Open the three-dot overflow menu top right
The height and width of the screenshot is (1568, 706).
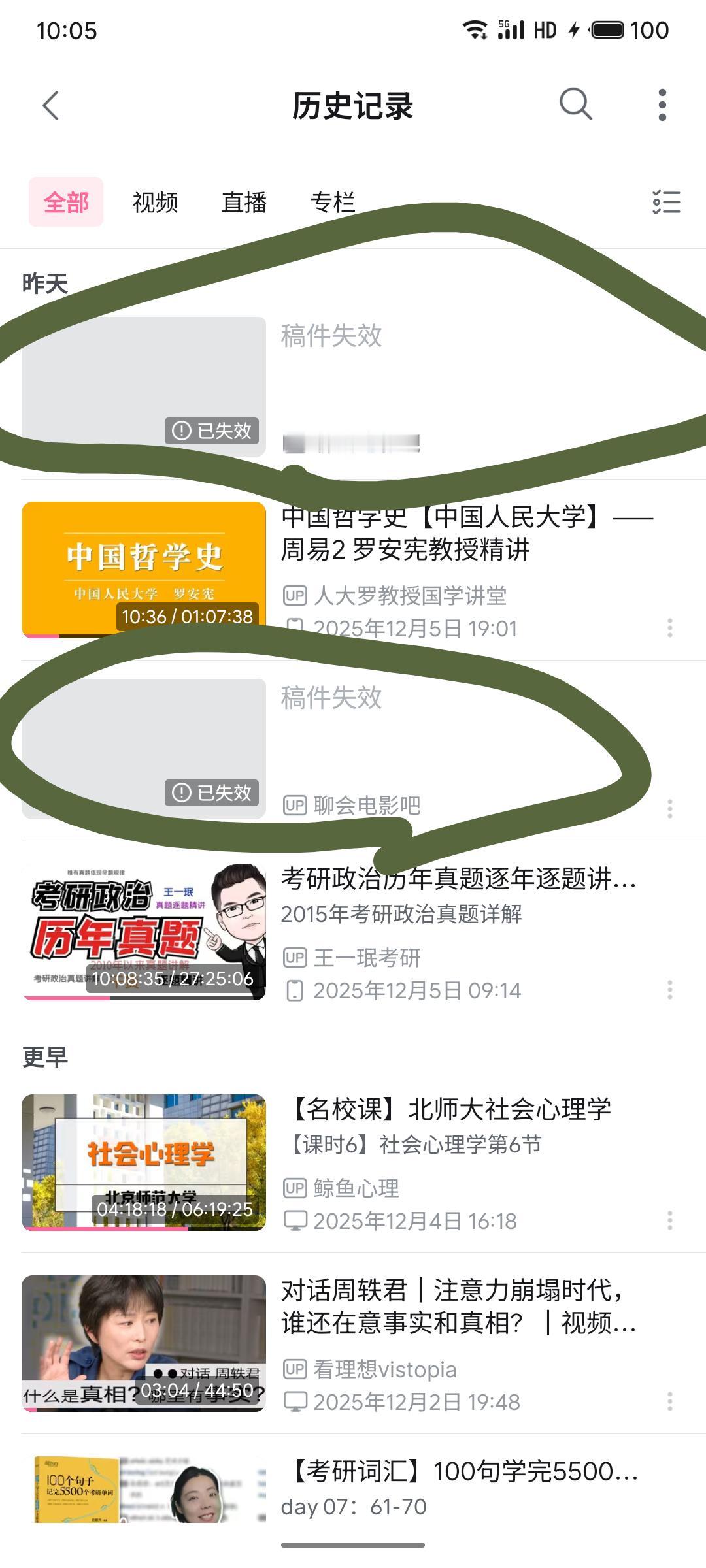point(662,105)
